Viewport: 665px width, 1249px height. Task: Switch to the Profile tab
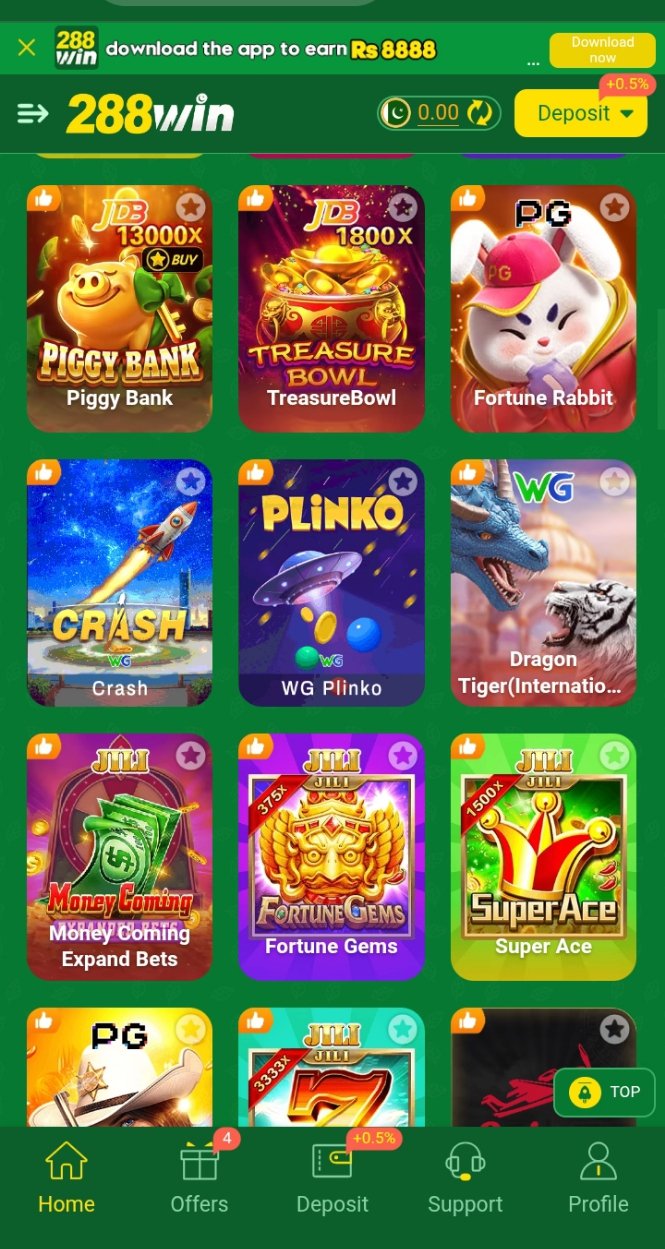[x=598, y=1180]
